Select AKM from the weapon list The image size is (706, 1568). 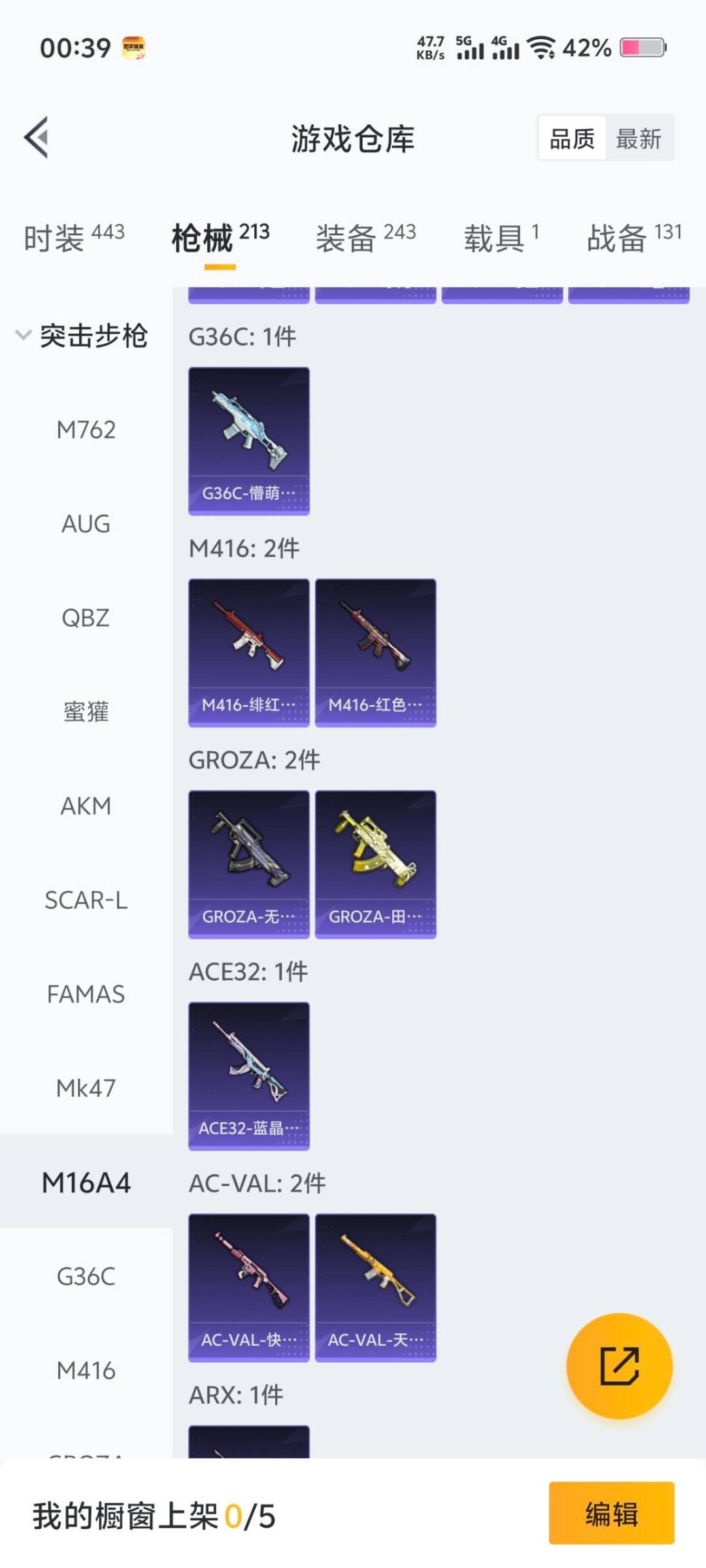tap(86, 806)
